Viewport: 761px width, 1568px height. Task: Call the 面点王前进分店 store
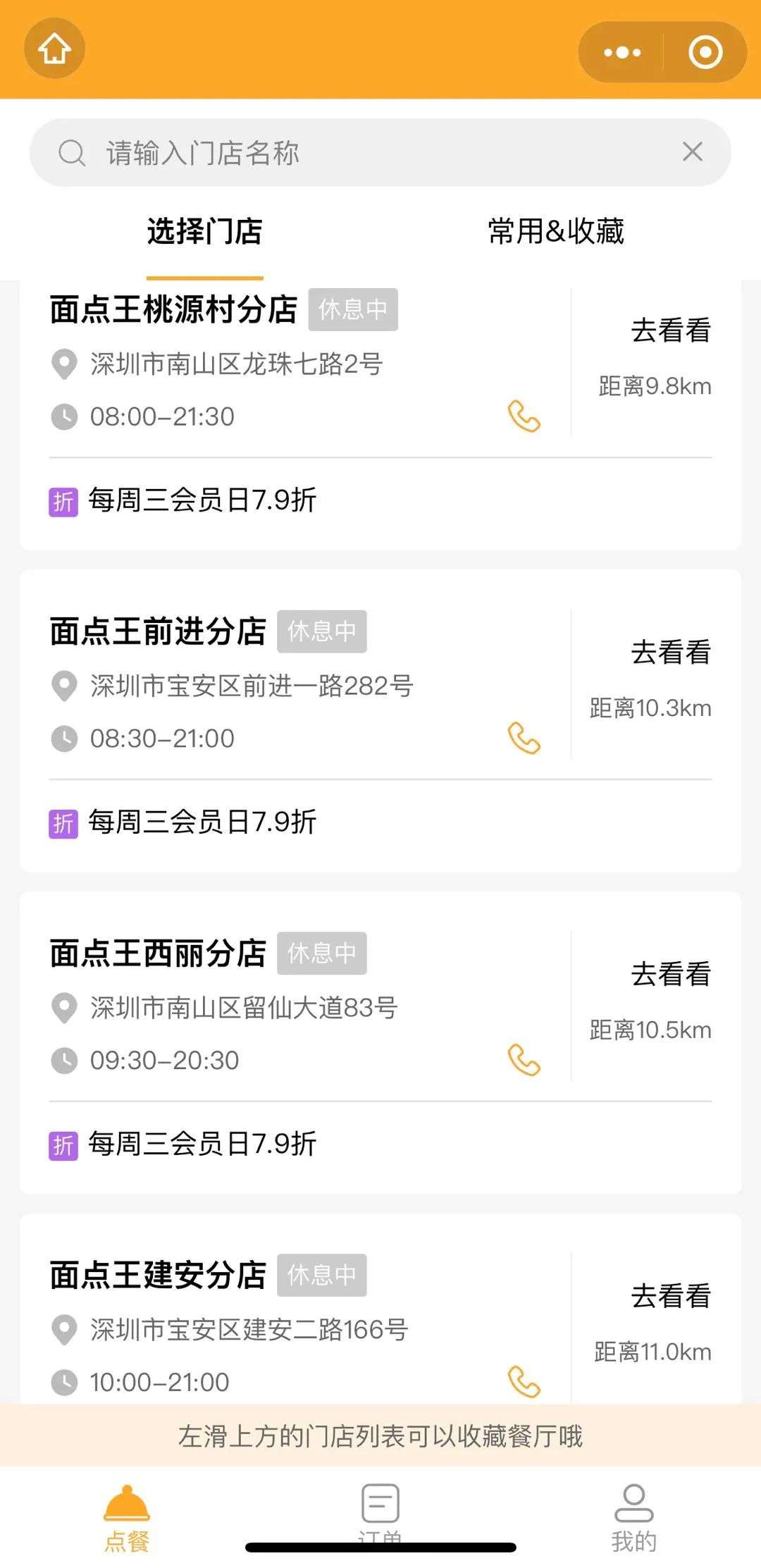point(524,739)
